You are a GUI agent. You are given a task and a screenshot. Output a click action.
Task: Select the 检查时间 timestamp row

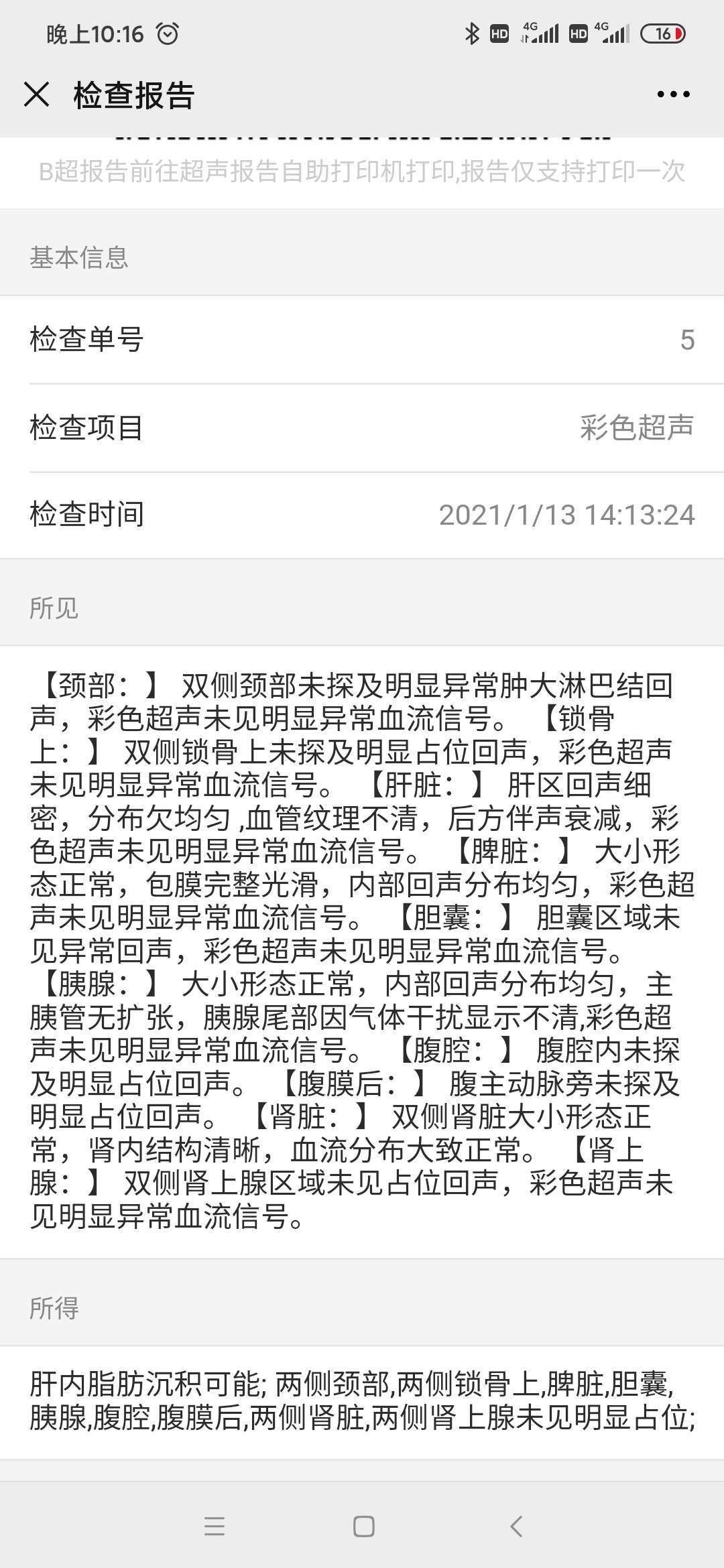pos(362,516)
